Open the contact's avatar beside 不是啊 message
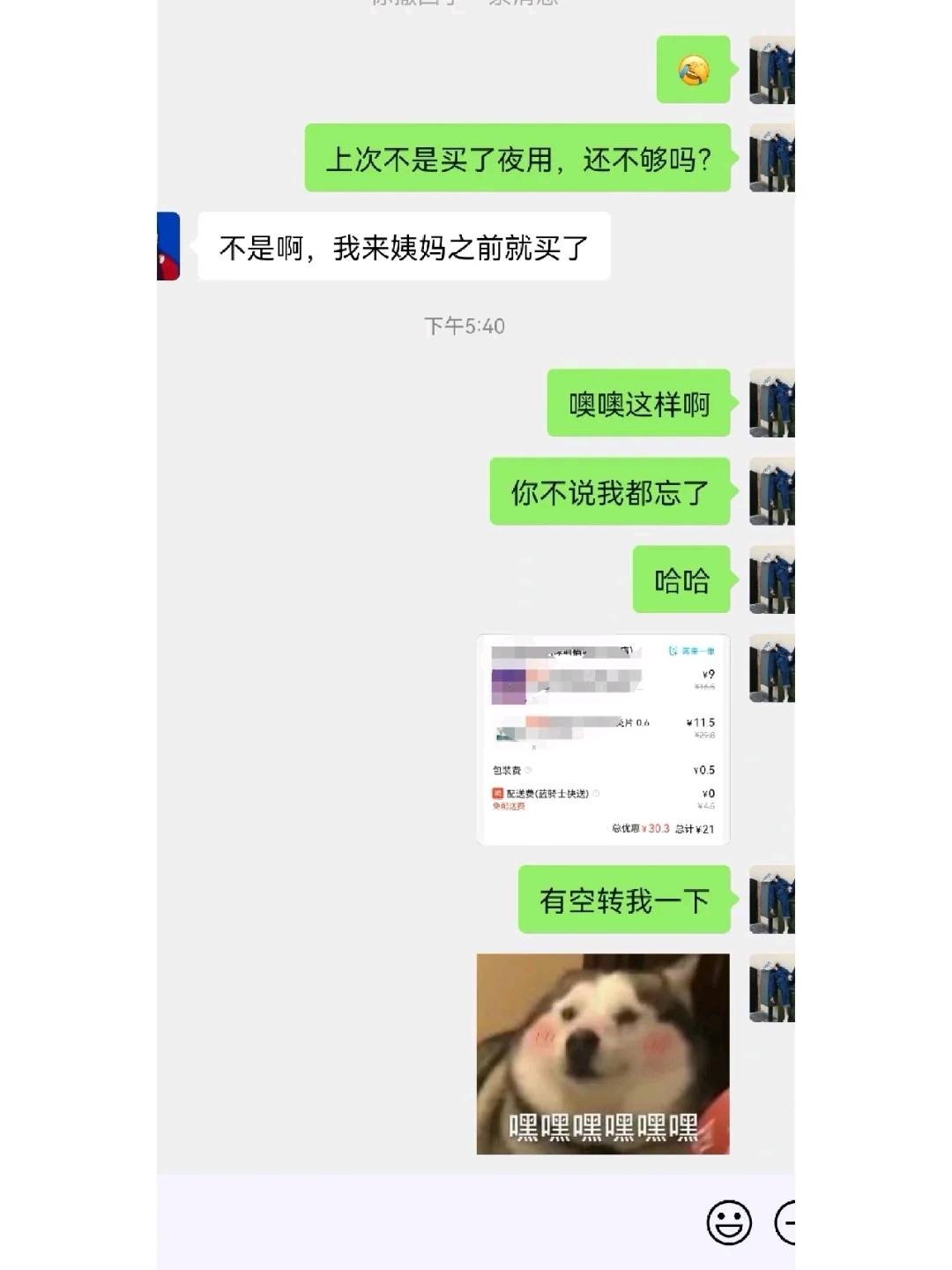 click(x=168, y=246)
